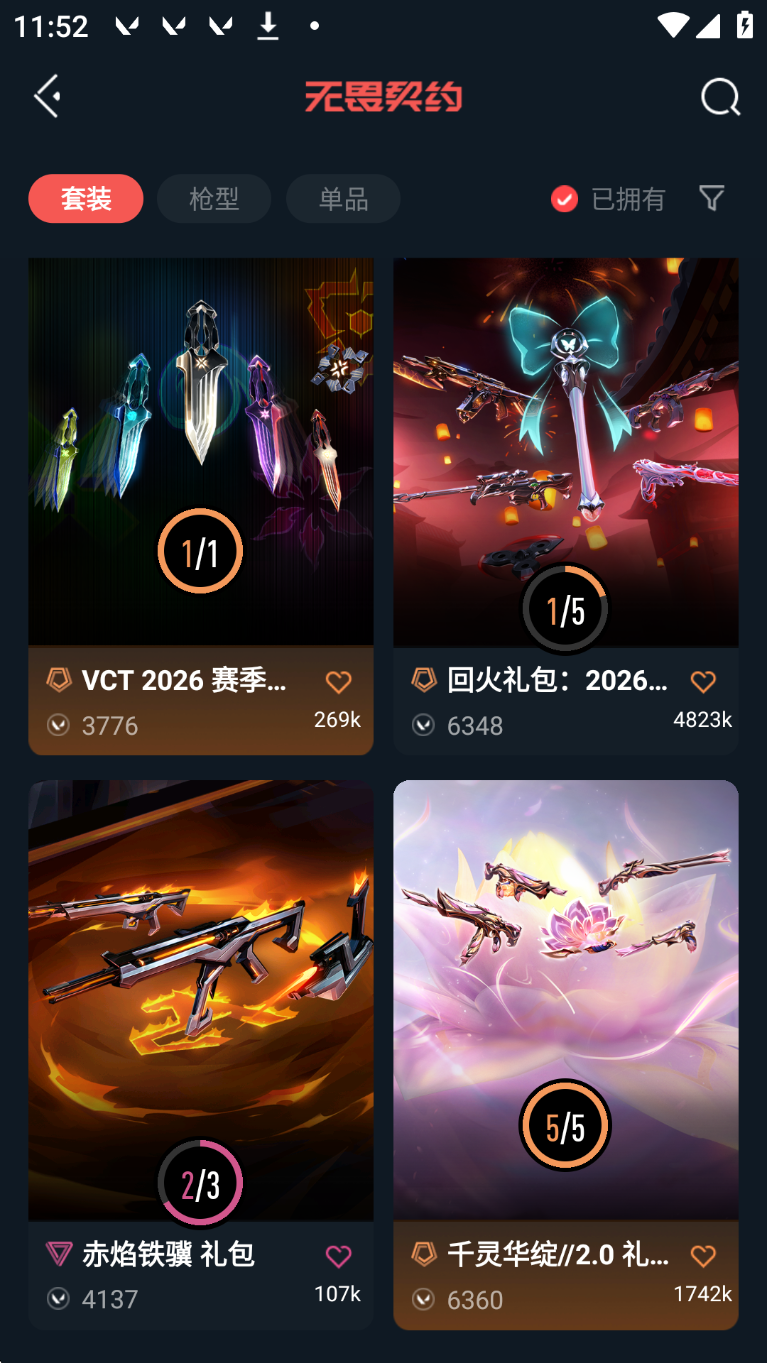The height and width of the screenshot is (1363, 767).
Task: Open the 回火礼包：2026 bundle card
Action: 566,506
